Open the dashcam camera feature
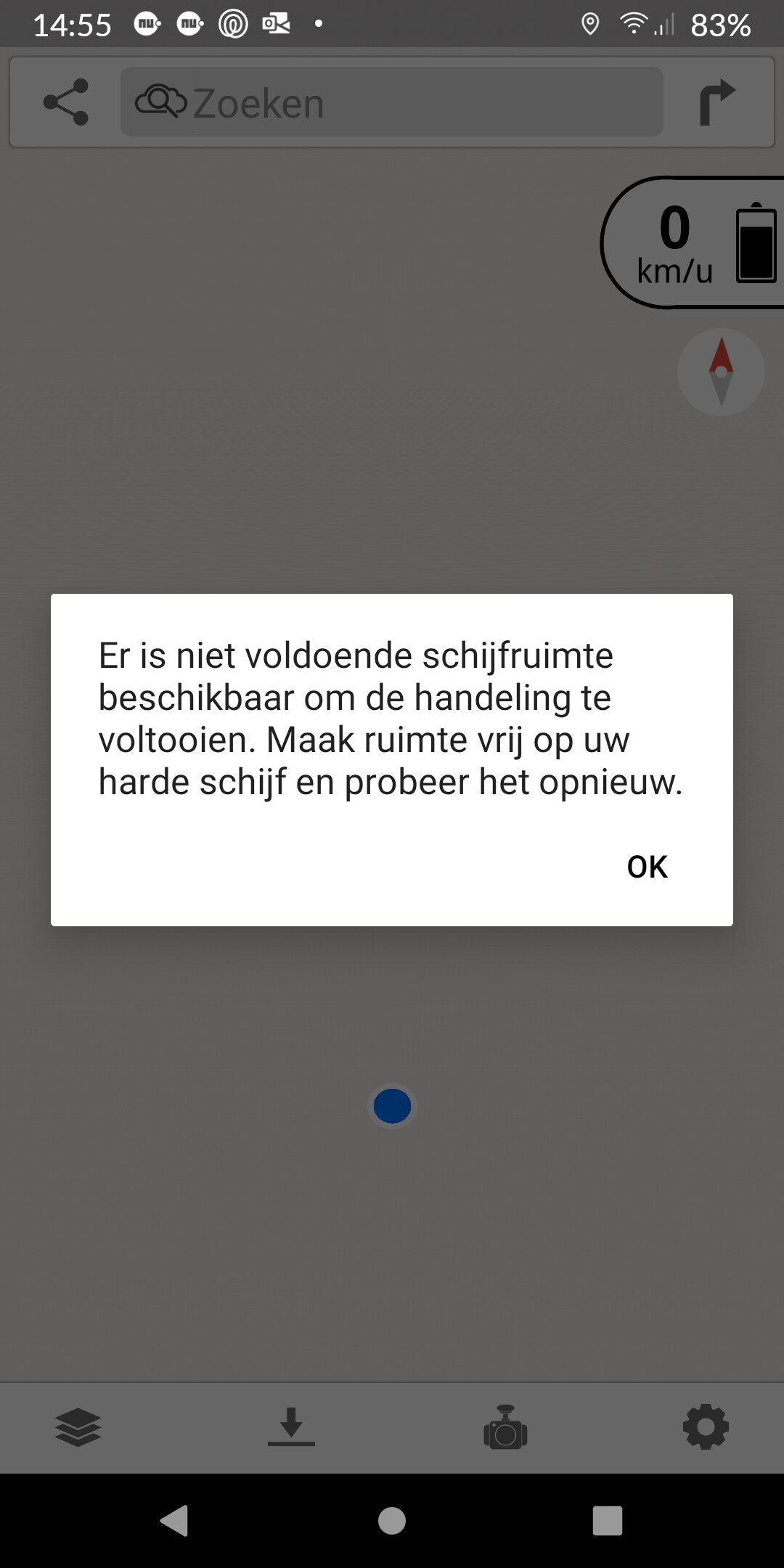The image size is (784, 1568). 505,1427
